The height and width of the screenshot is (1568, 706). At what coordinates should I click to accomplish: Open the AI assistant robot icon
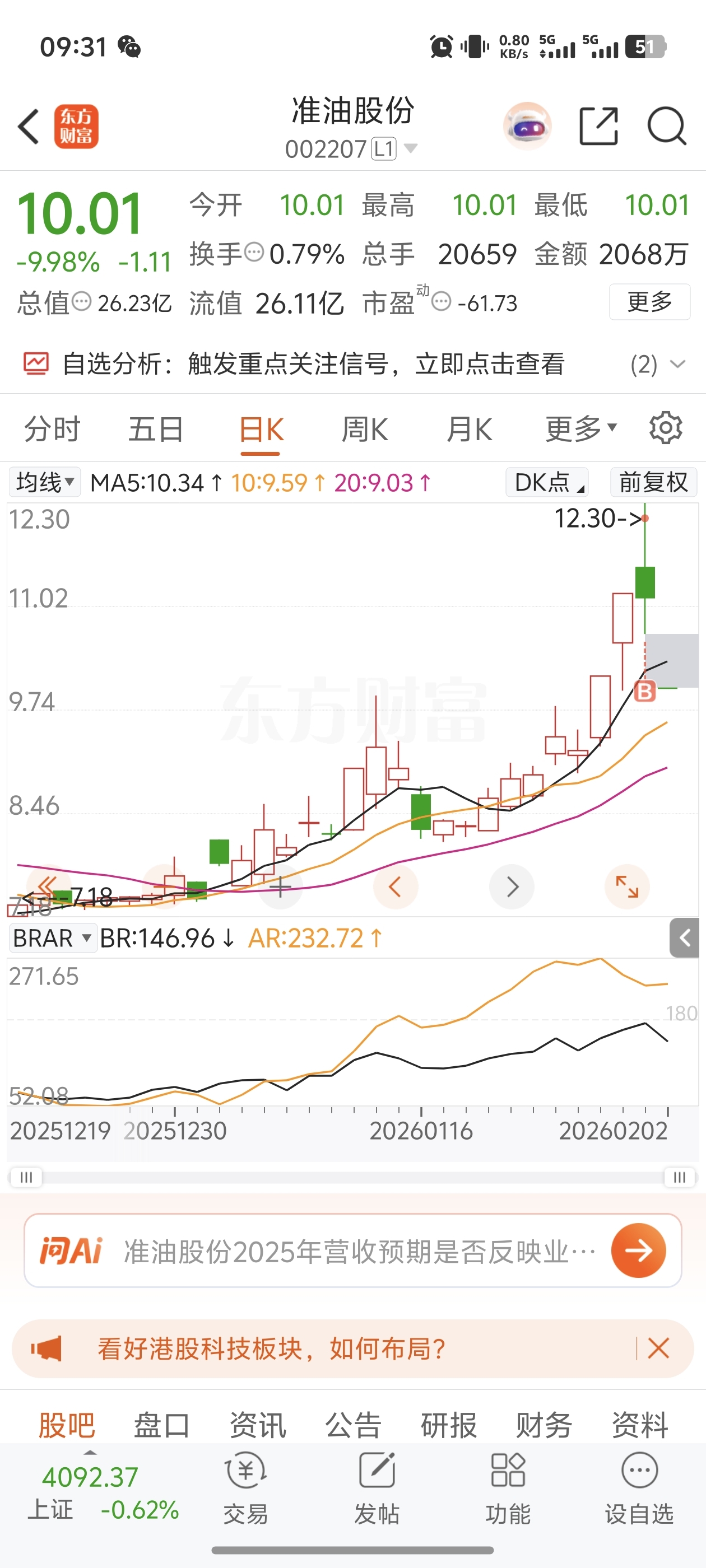(527, 127)
